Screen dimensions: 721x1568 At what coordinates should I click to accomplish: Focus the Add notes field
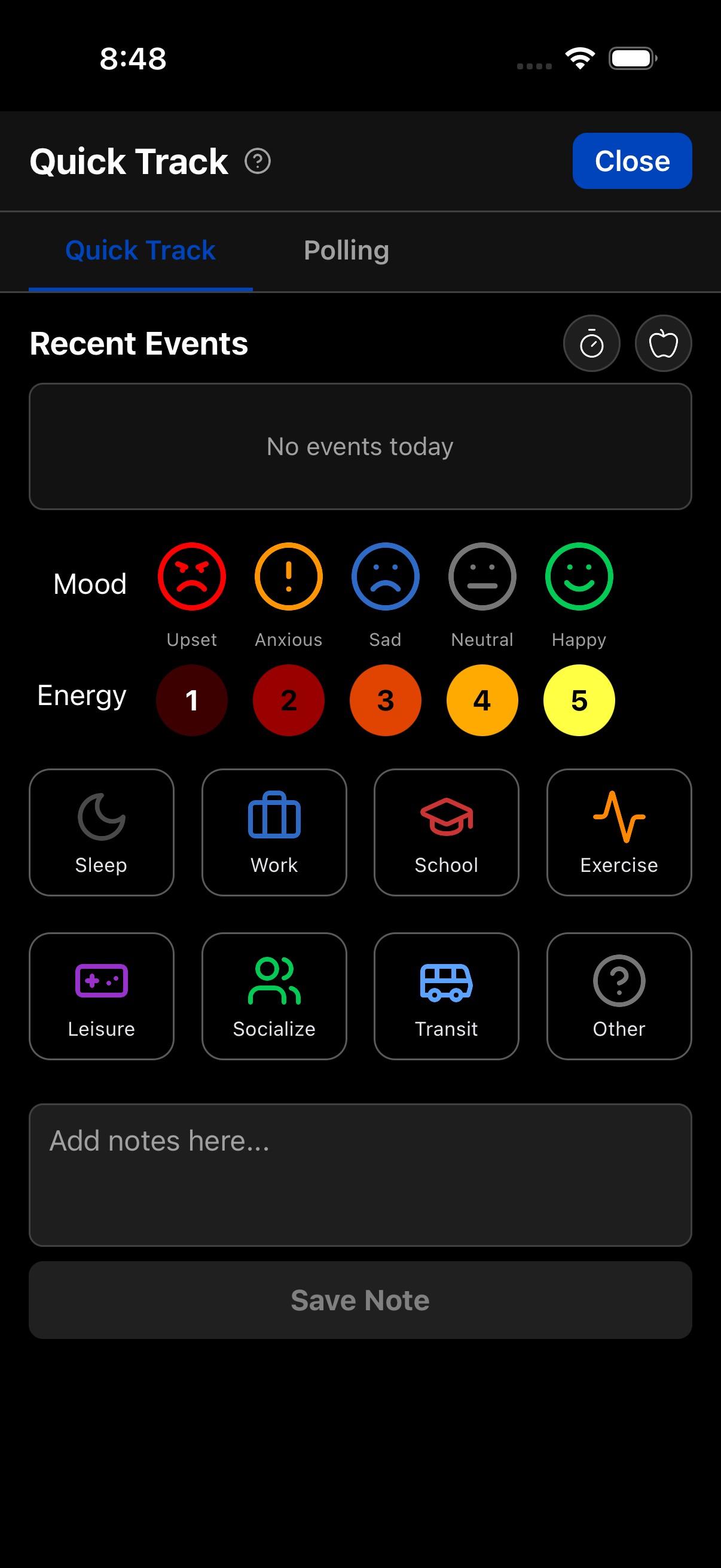[360, 1174]
